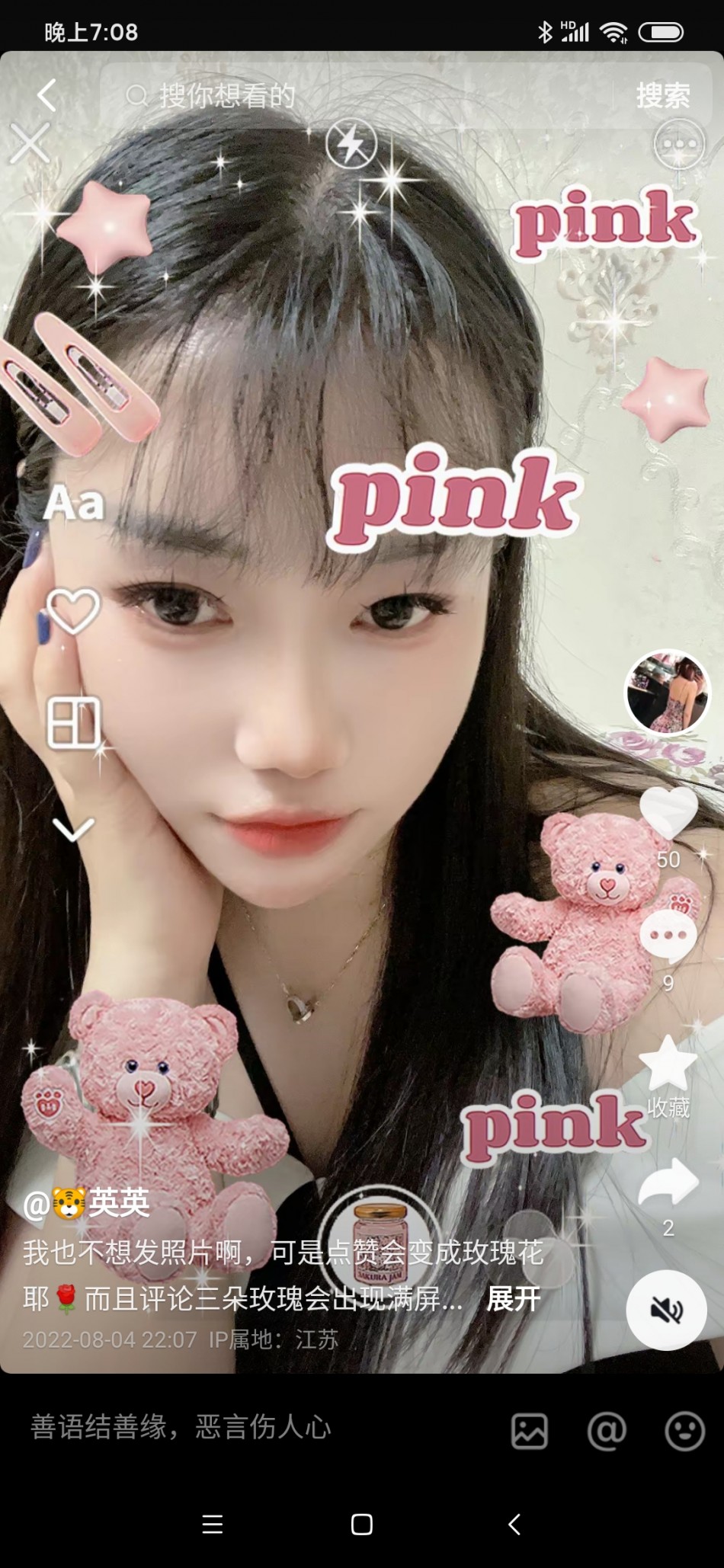
Task: Unmute the video sound
Action: point(666,1310)
